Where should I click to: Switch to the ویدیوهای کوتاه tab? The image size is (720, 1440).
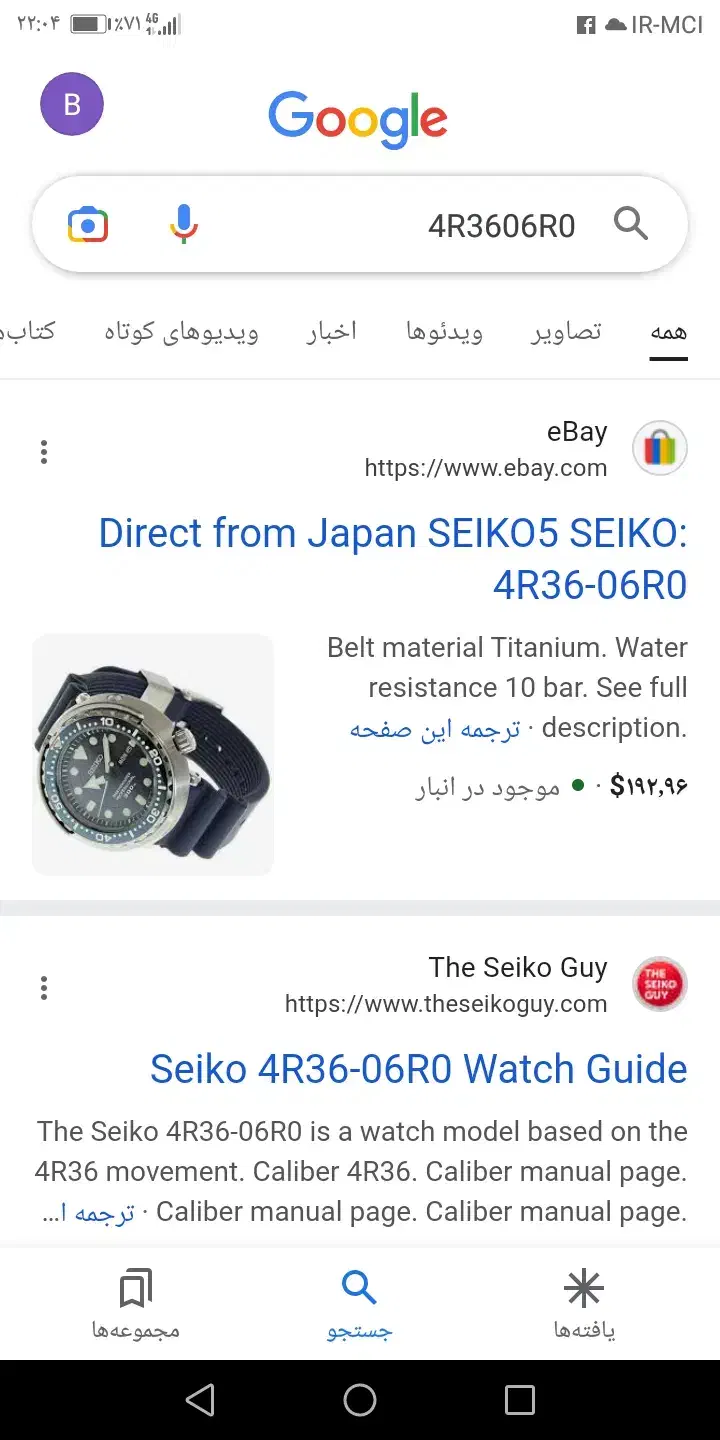click(x=181, y=332)
